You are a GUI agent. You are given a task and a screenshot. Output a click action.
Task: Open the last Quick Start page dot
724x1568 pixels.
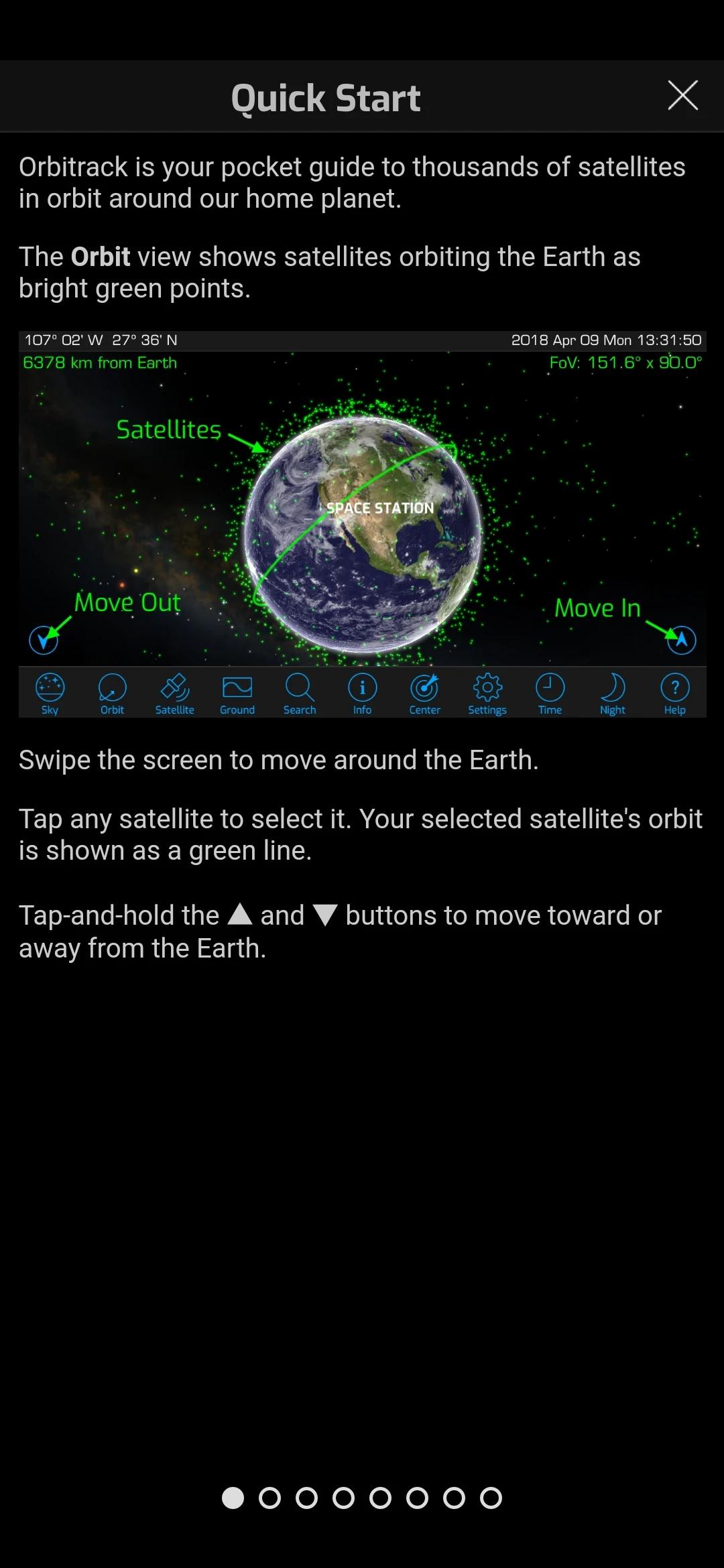491,1498
